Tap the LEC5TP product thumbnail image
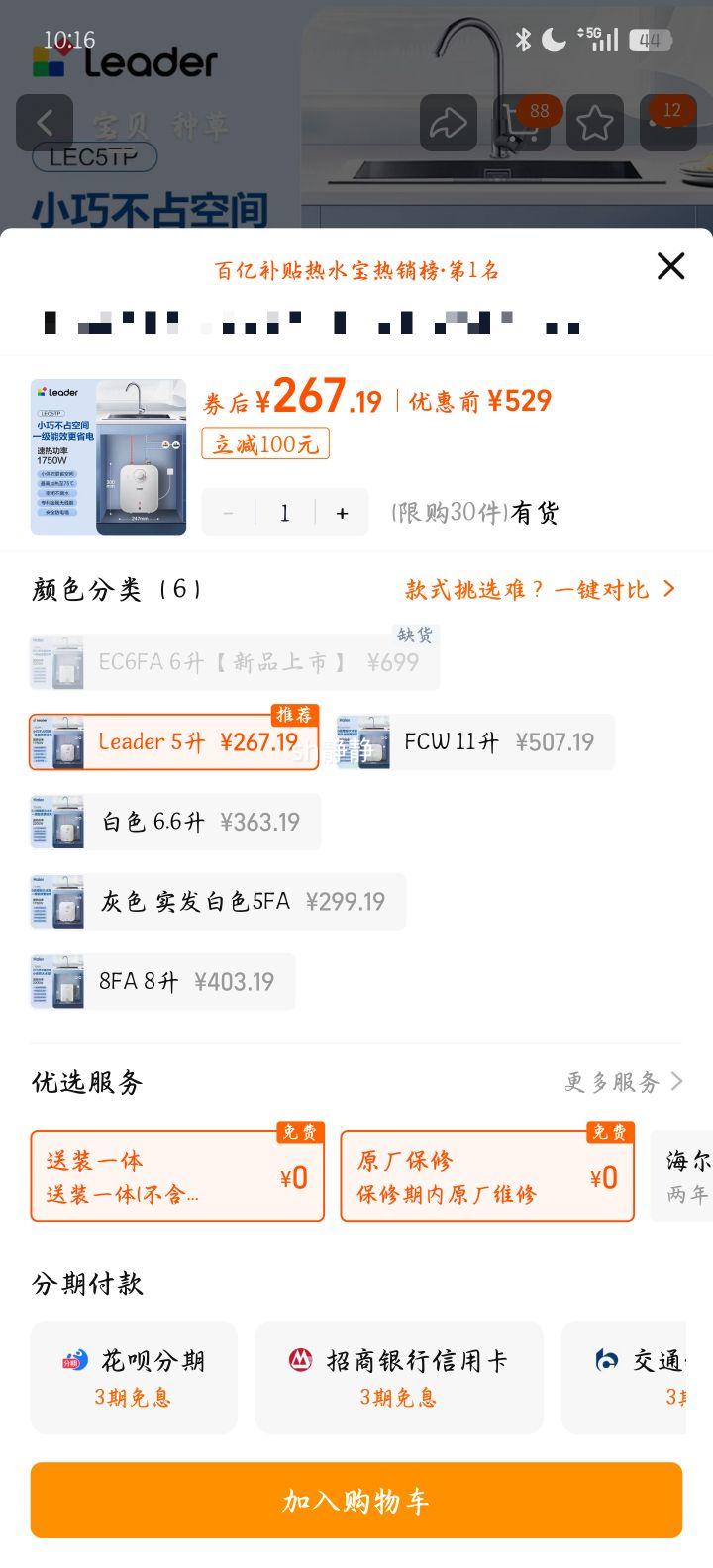This screenshot has height=1568, width=713. pos(109,455)
